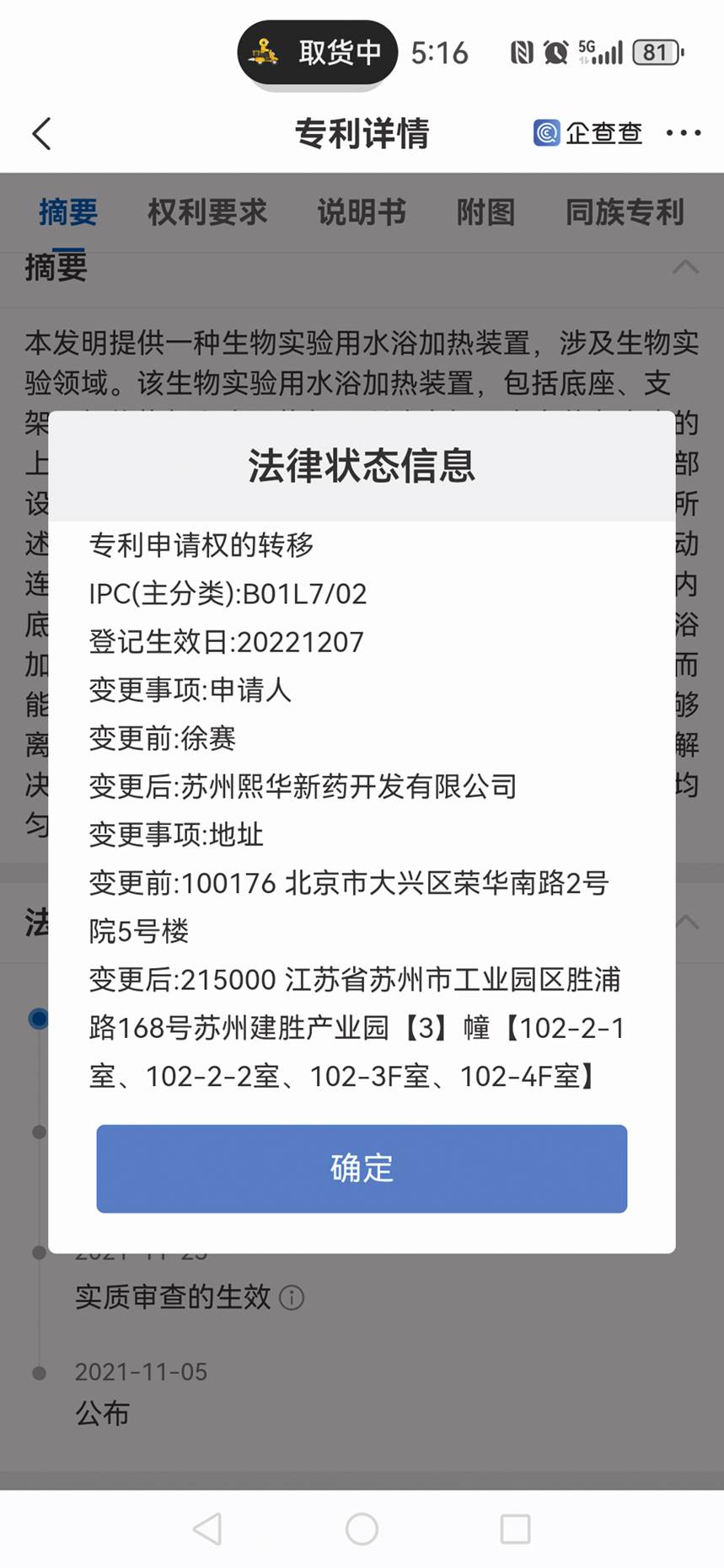Confirm the dialog with 确定 button
Image resolution: width=724 pixels, height=1568 pixels.
tap(362, 1169)
